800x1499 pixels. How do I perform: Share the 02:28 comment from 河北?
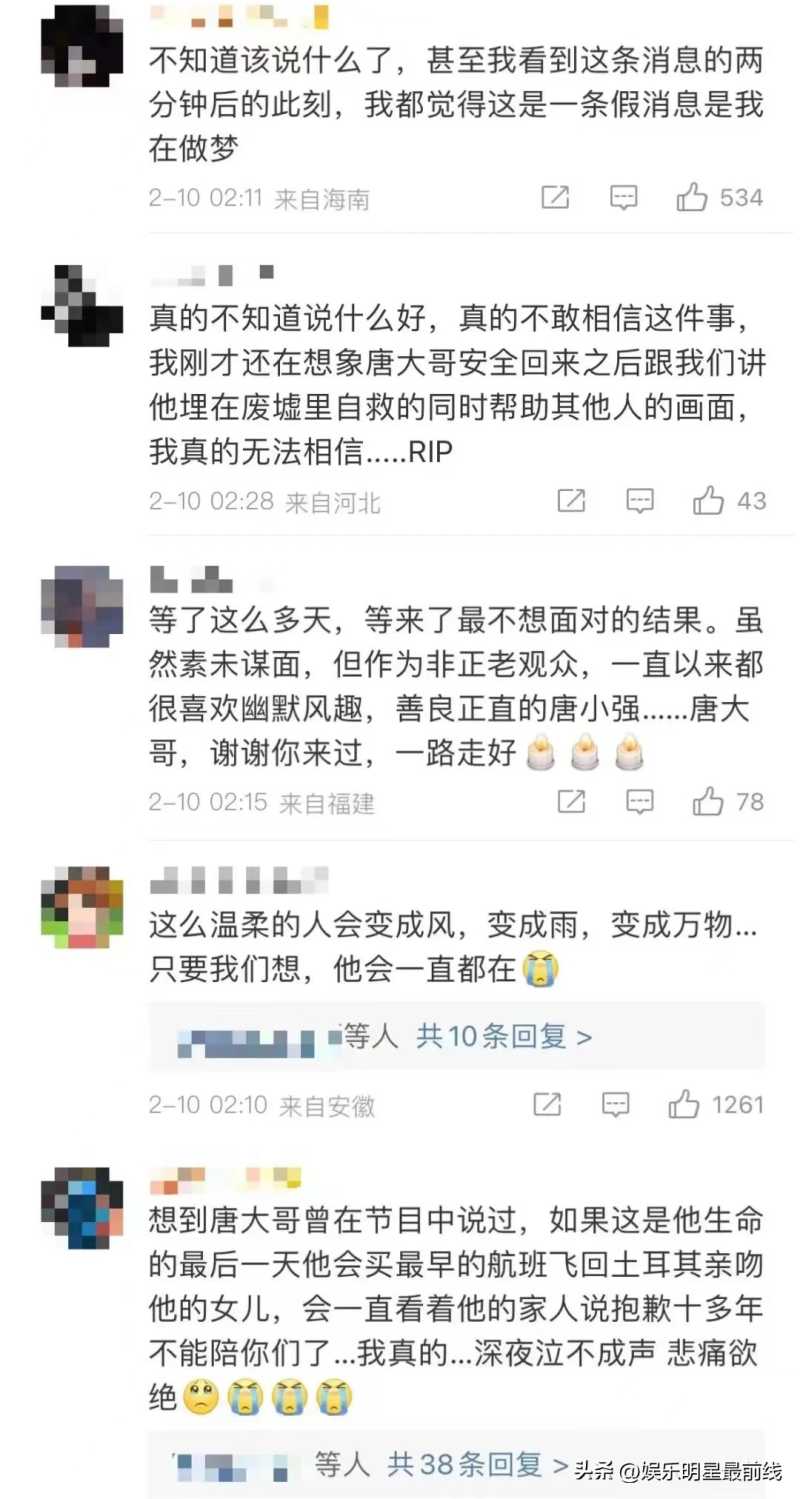(x=571, y=500)
